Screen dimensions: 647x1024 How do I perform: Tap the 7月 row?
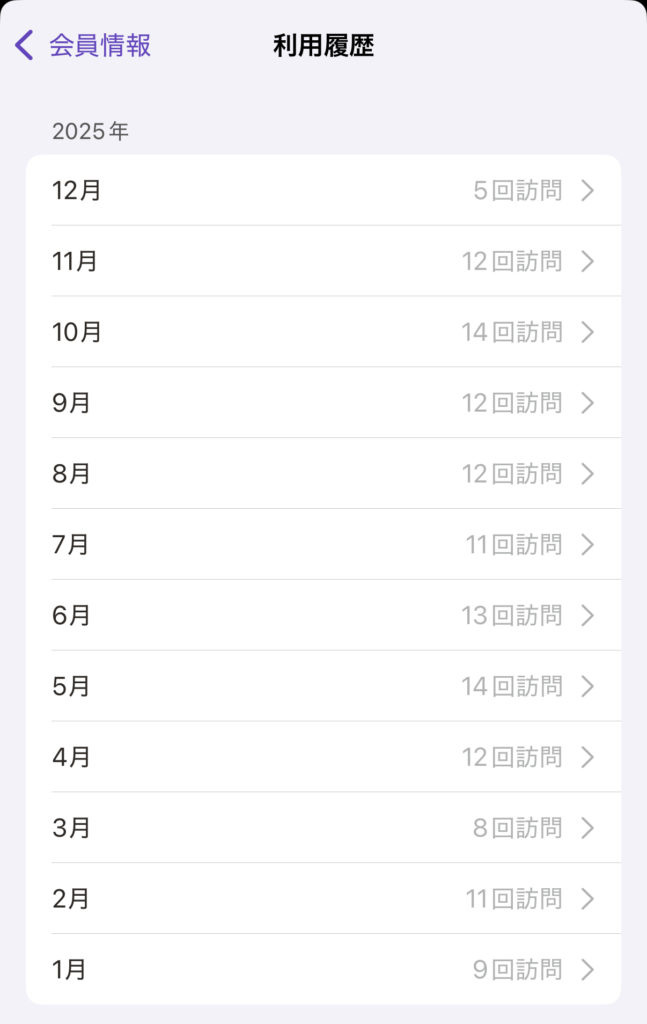coord(323,544)
